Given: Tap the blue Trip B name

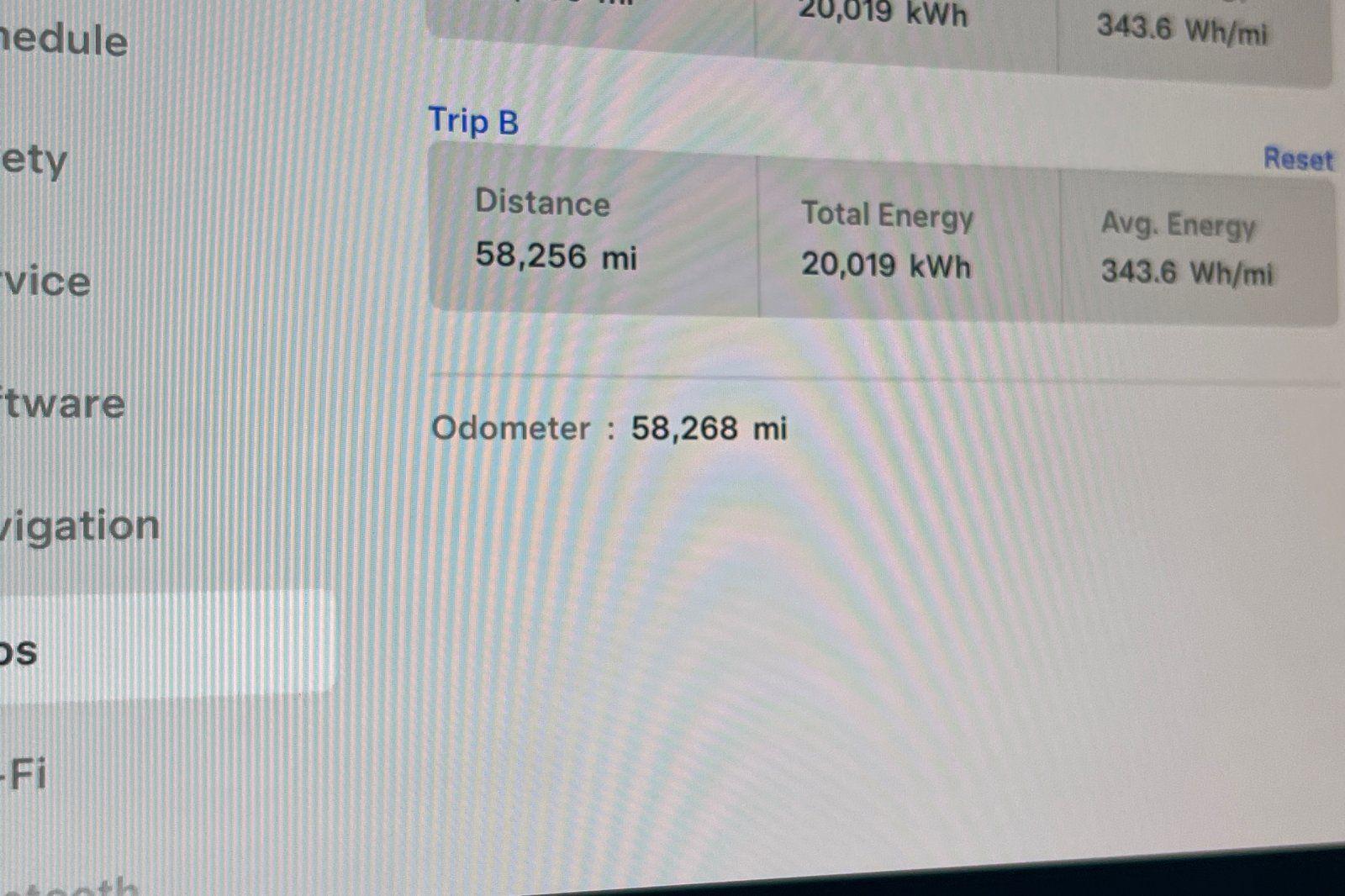Looking at the screenshot, I should click(473, 121).
